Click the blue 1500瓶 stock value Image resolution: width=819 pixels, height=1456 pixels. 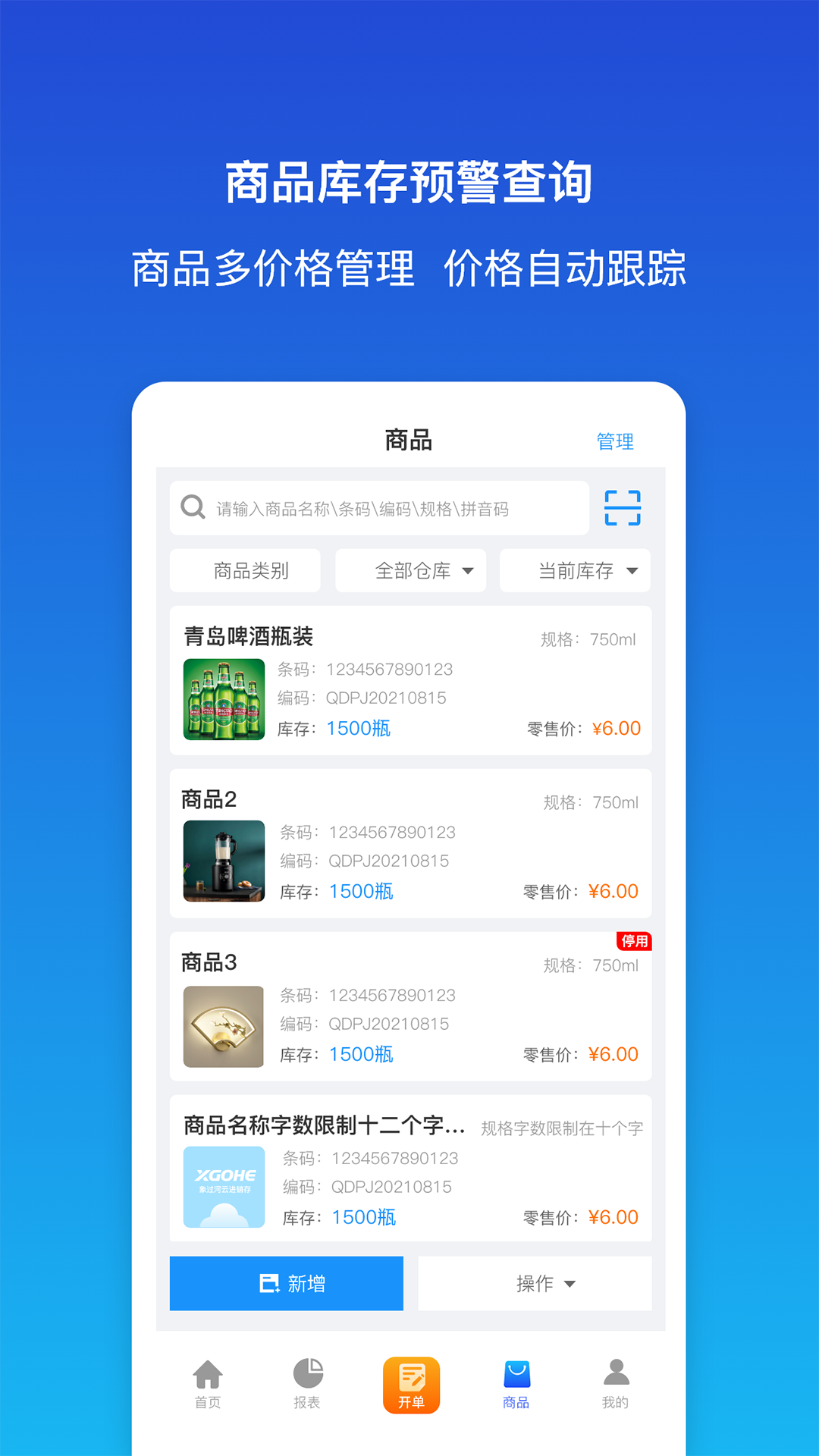tap(358, 727)
